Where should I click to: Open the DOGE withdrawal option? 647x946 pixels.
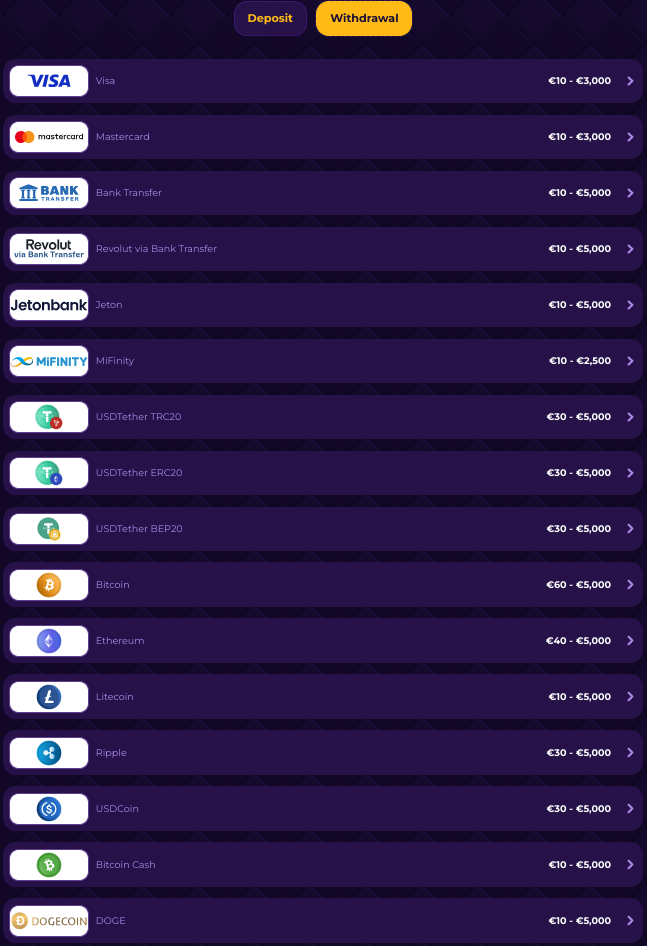323,921
